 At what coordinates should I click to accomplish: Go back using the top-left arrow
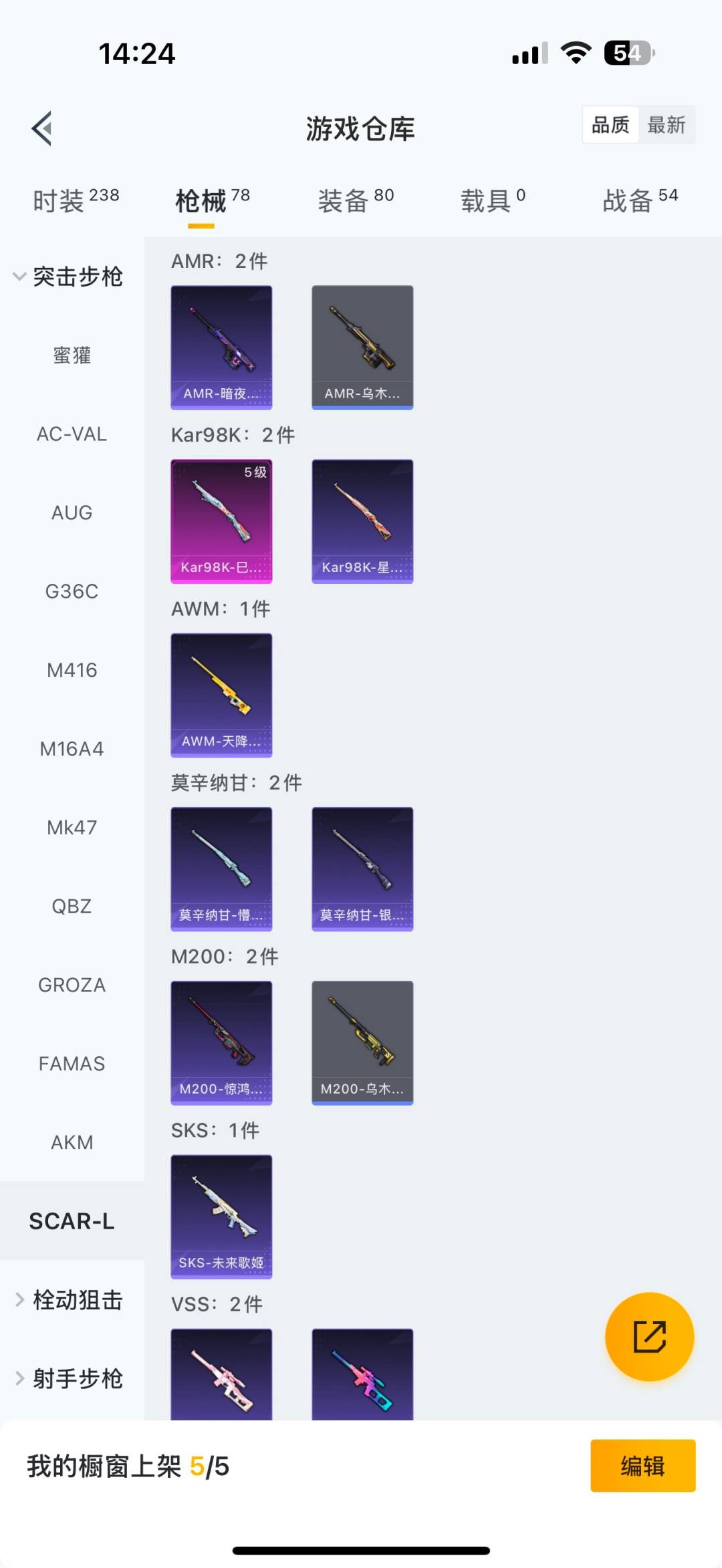[x=42, y=128]
